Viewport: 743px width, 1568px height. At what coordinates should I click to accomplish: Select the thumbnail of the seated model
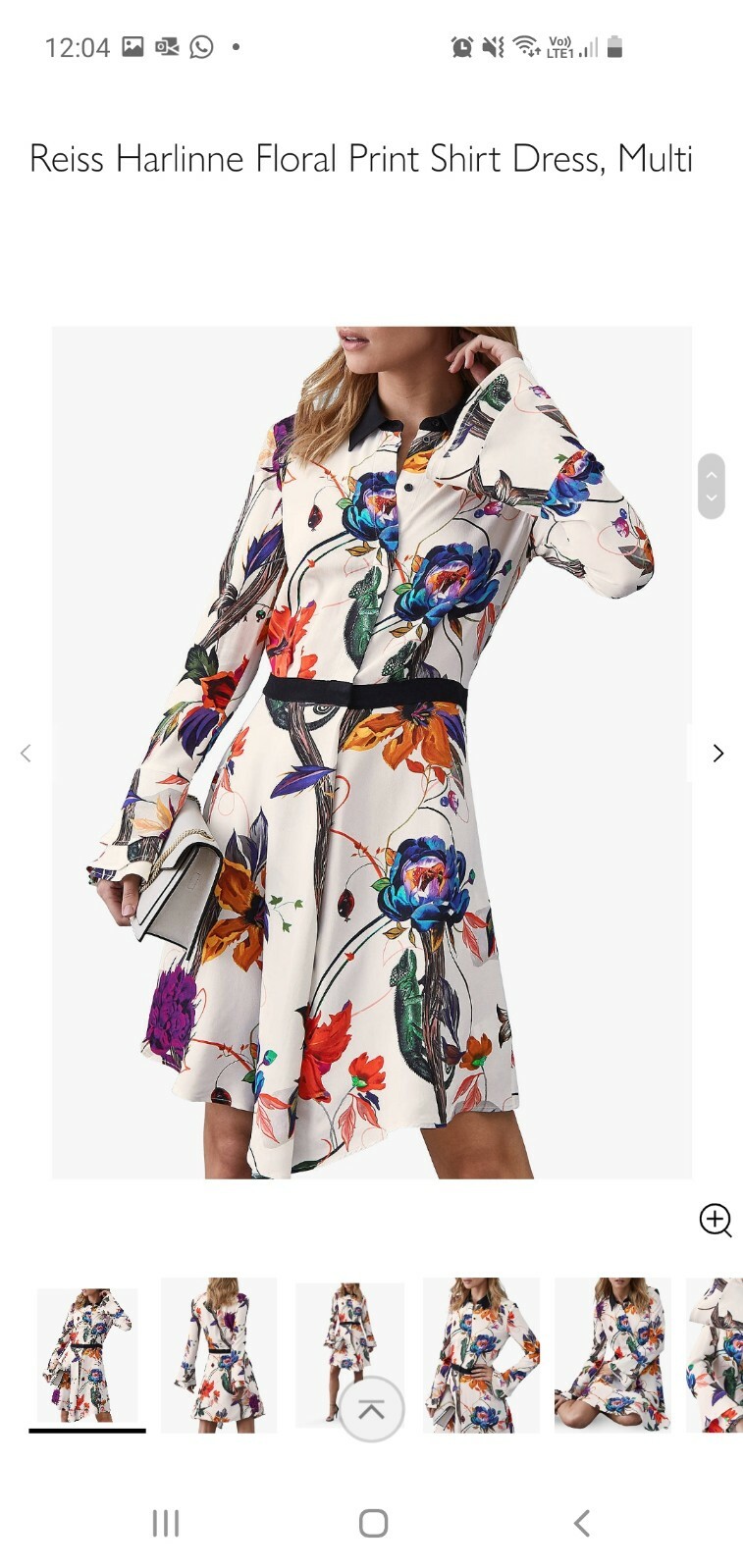[x=611, y=1355]
